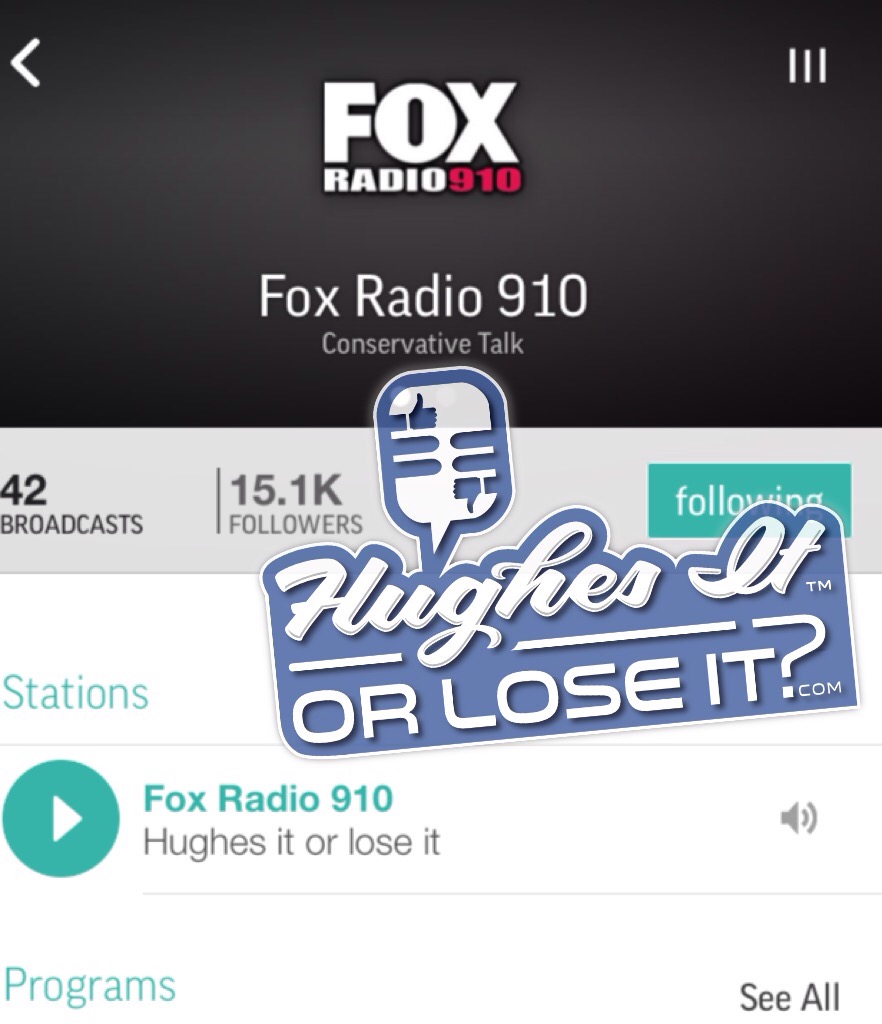Go back using the top-left arrow
Image resolution: width=882 pixels, height=1024 pixels.
tap(26, 65)
